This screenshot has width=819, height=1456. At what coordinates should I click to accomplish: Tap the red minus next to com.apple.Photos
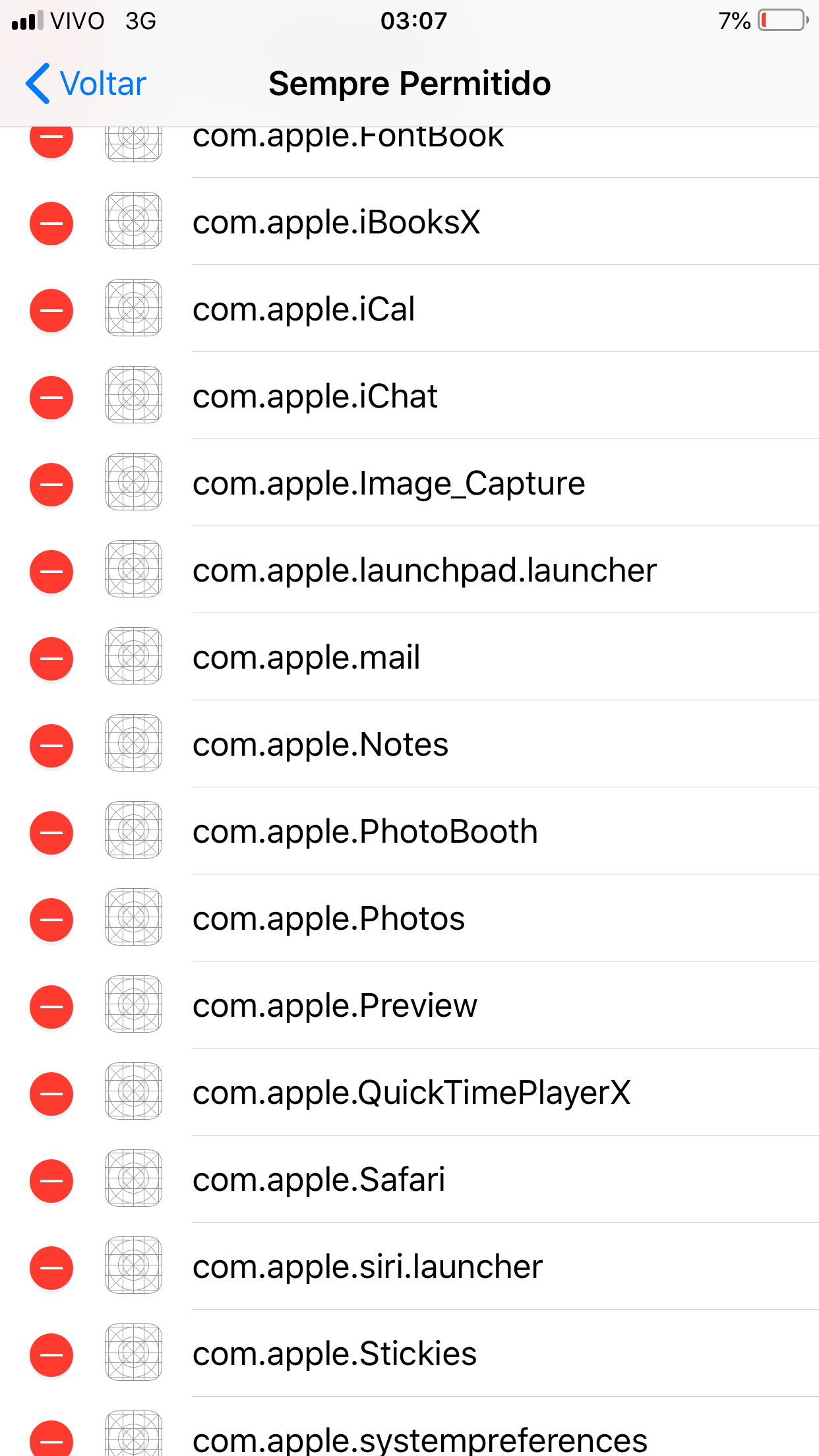[51, 920]
